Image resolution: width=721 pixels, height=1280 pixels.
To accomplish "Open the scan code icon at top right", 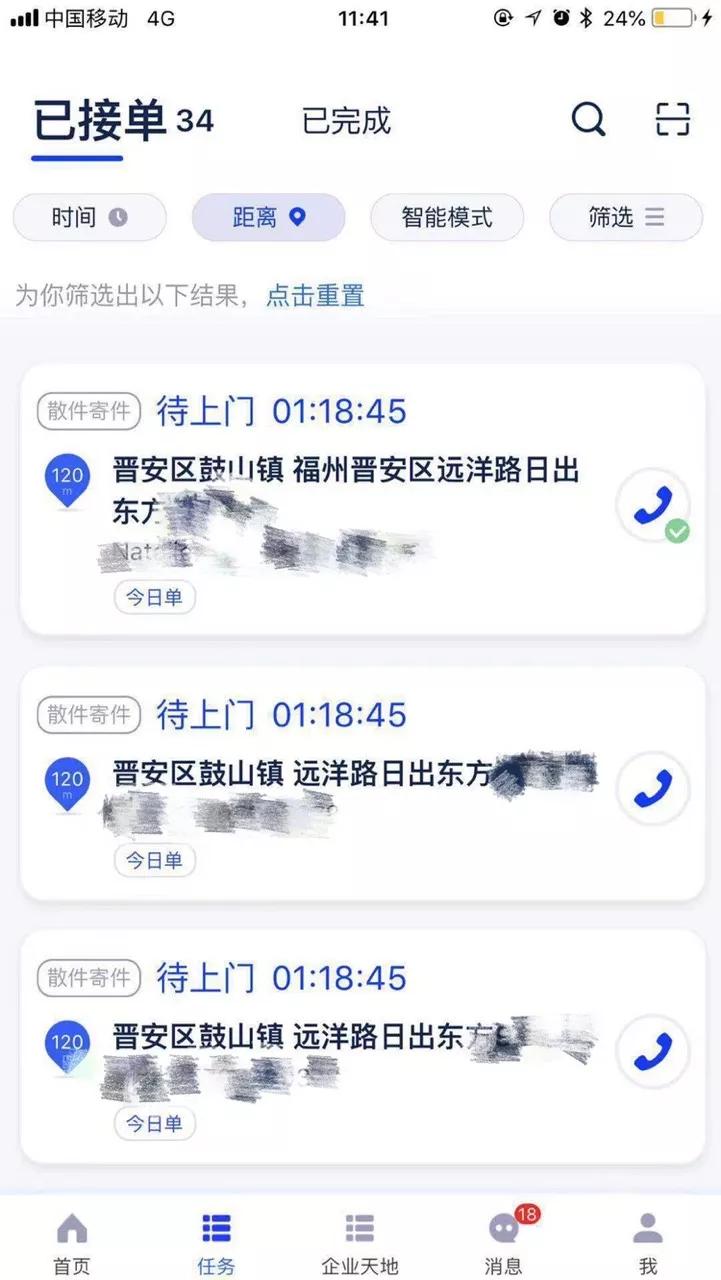I will pyautogui.click(x=671, y=119).
